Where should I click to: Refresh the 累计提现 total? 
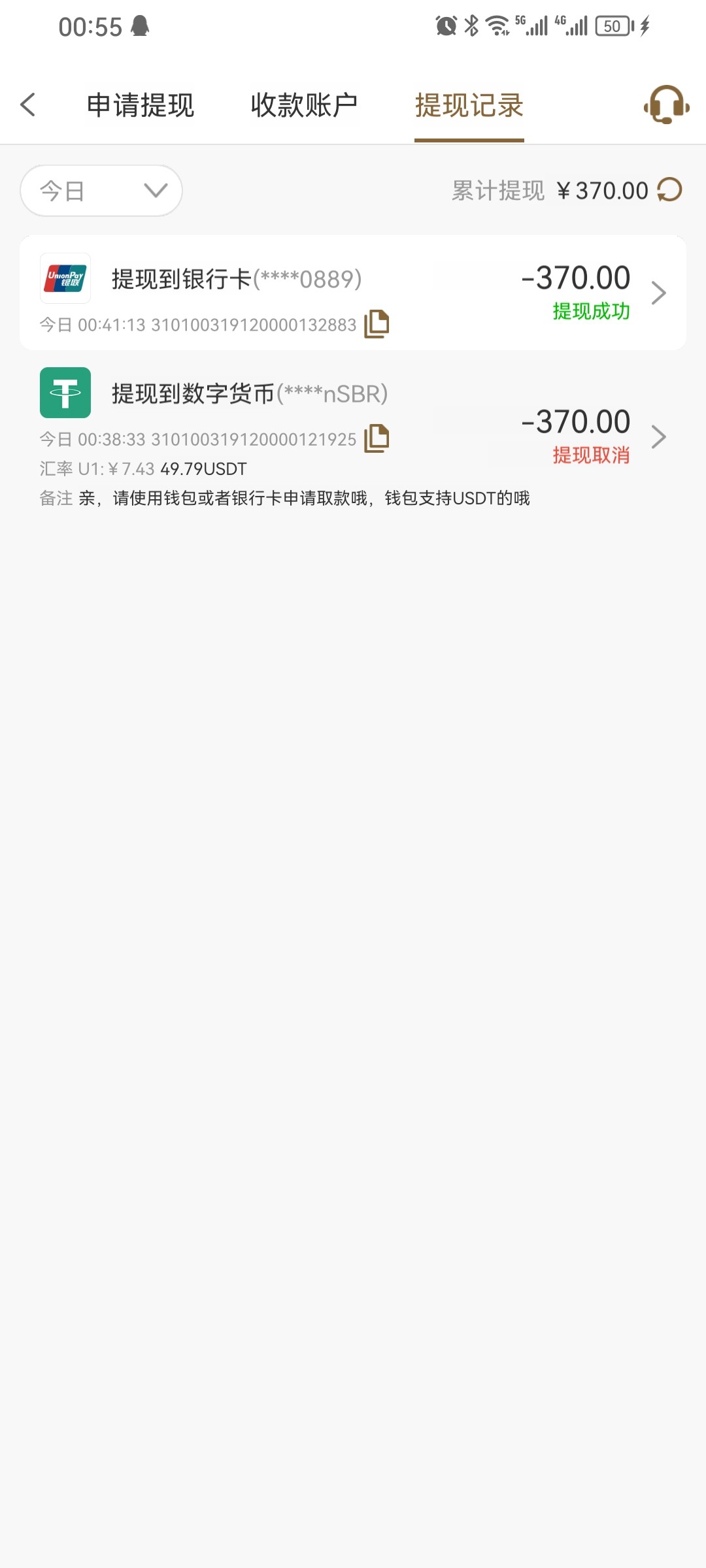coord(669,190)
